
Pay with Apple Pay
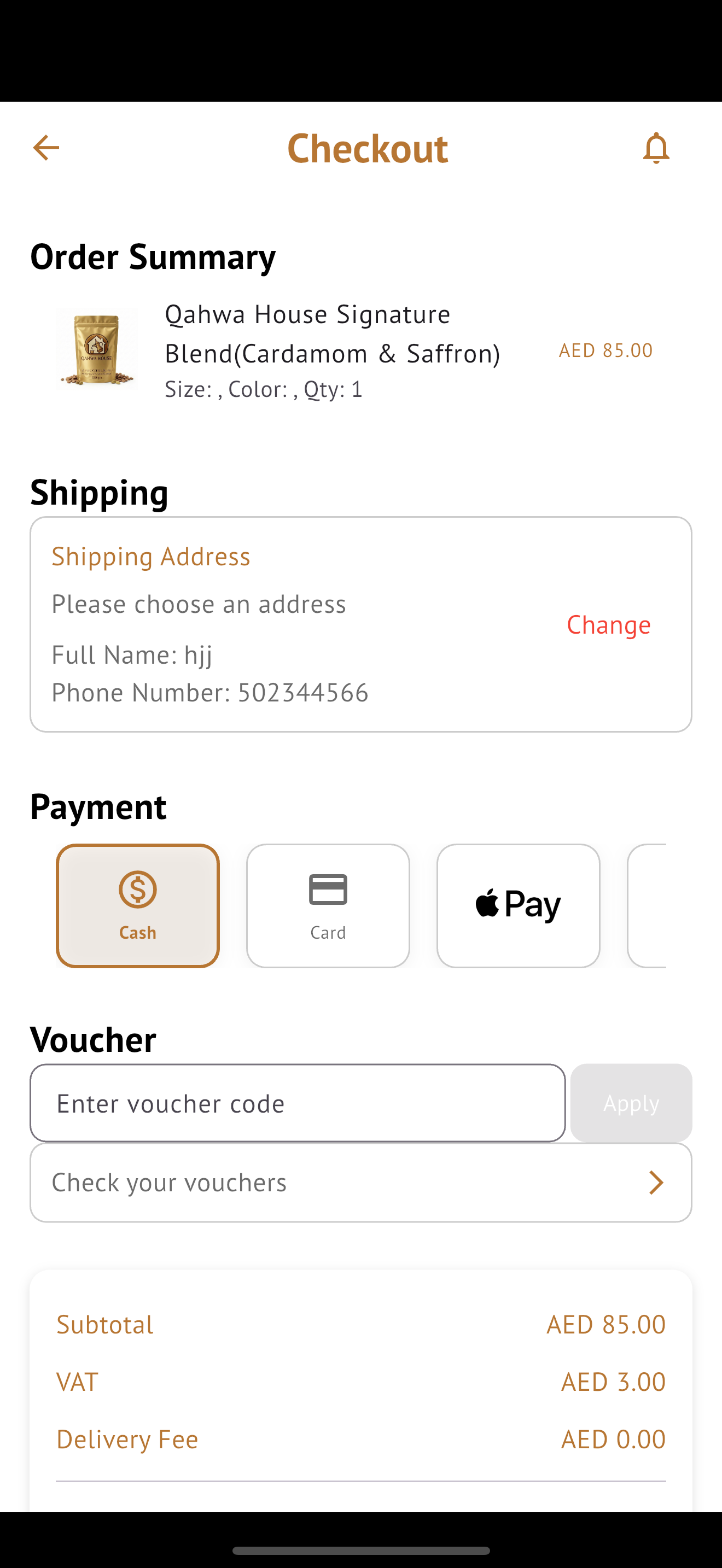518,905
